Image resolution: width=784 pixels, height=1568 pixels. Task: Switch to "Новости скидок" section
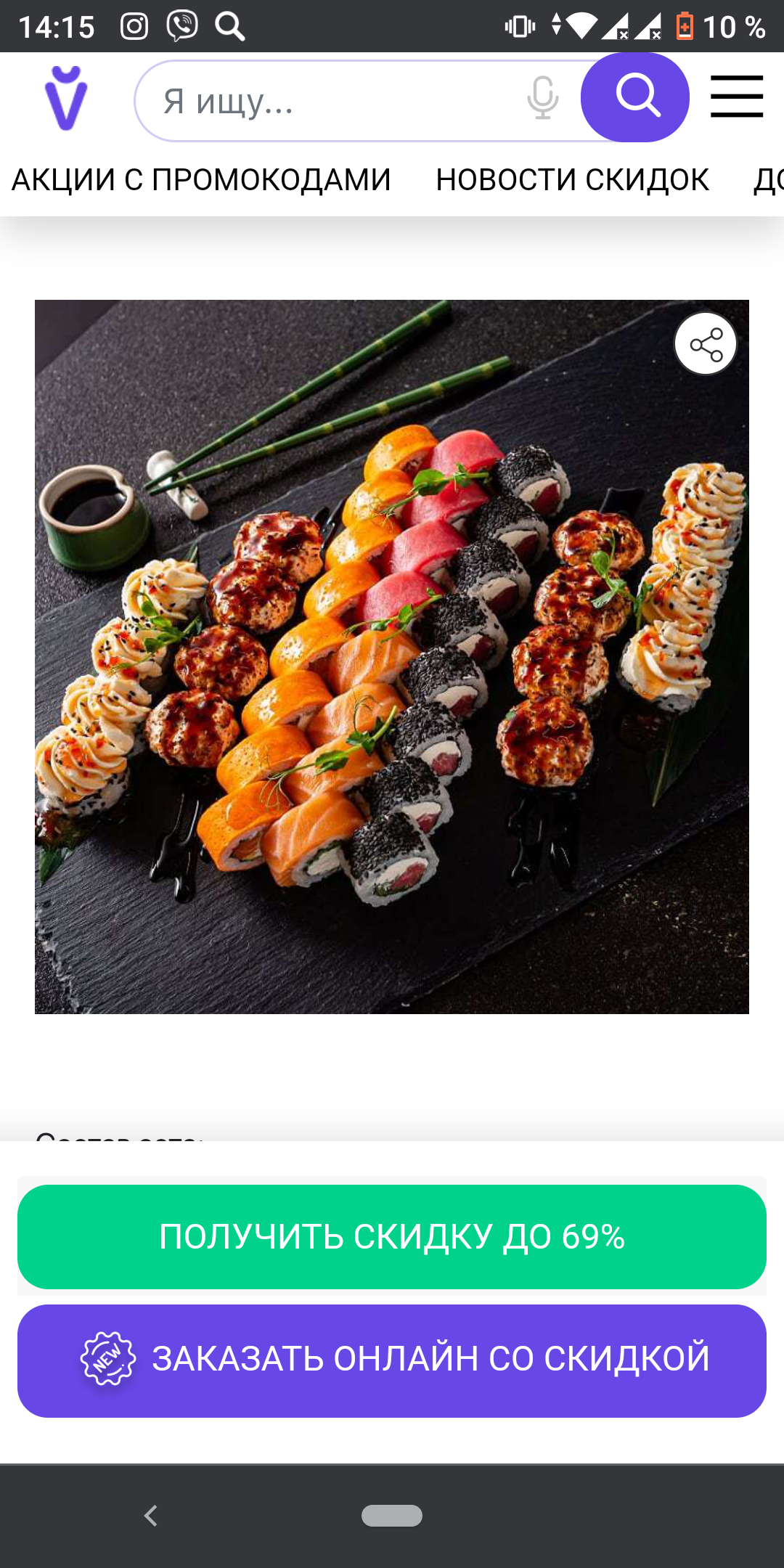coord(572,180)
